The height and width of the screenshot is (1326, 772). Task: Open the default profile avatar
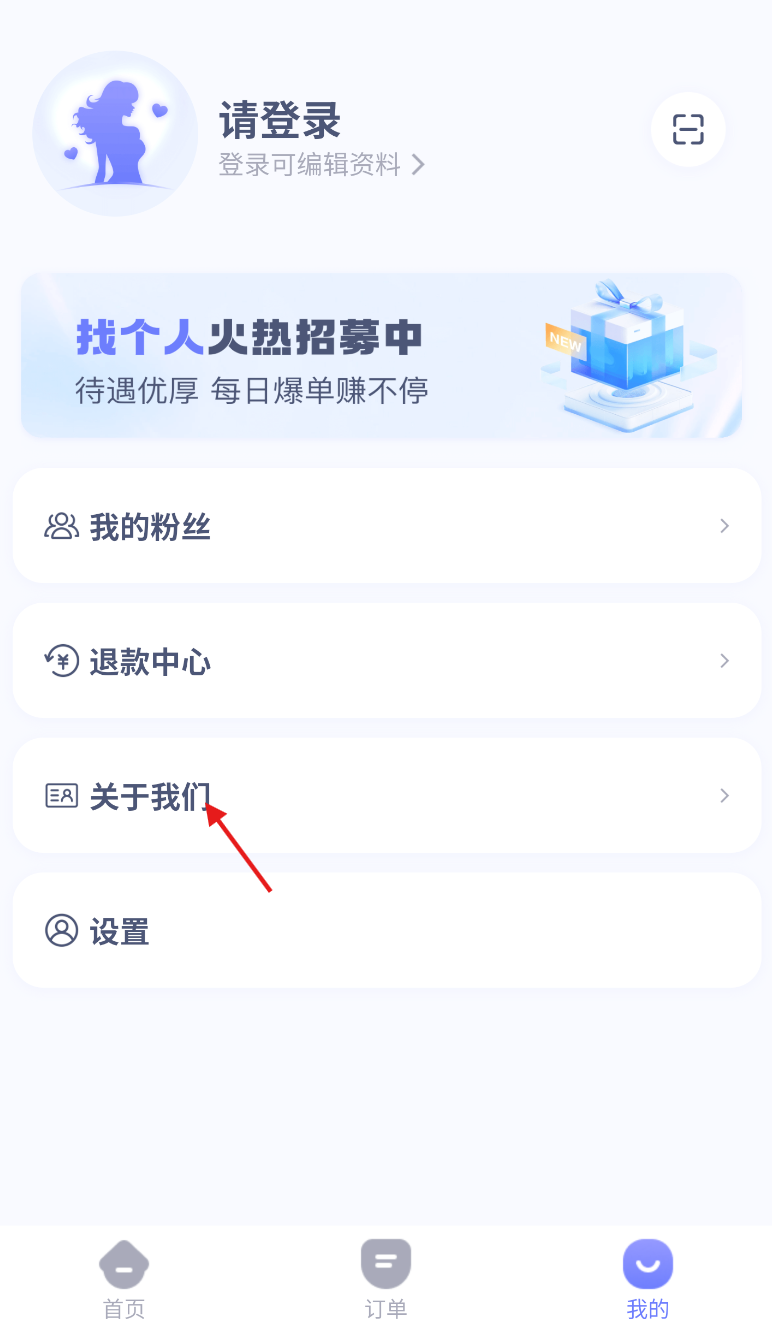(115, 133)
